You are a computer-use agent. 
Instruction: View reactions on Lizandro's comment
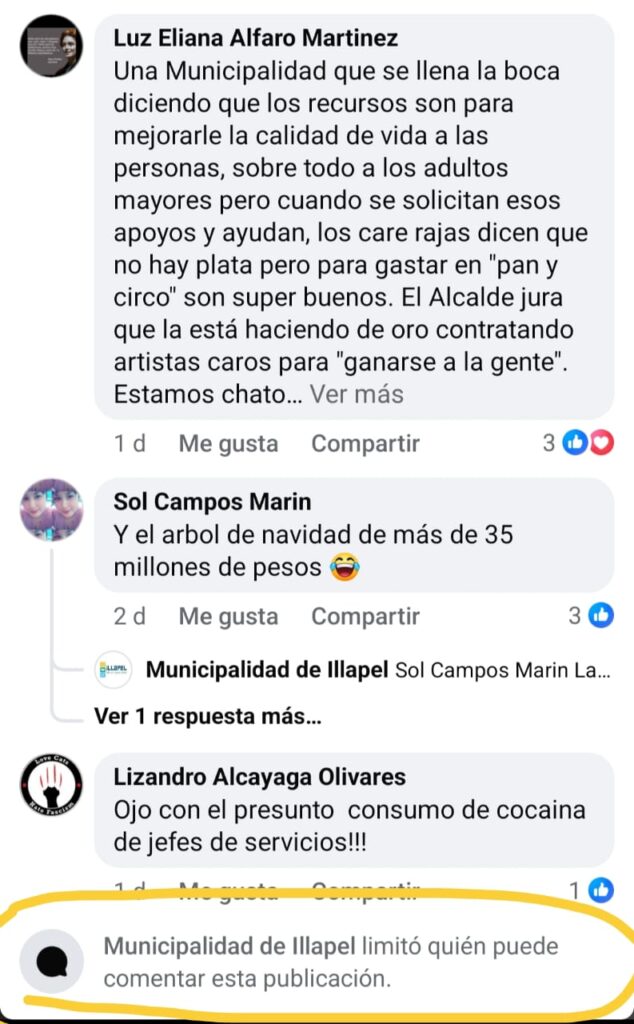591,889
